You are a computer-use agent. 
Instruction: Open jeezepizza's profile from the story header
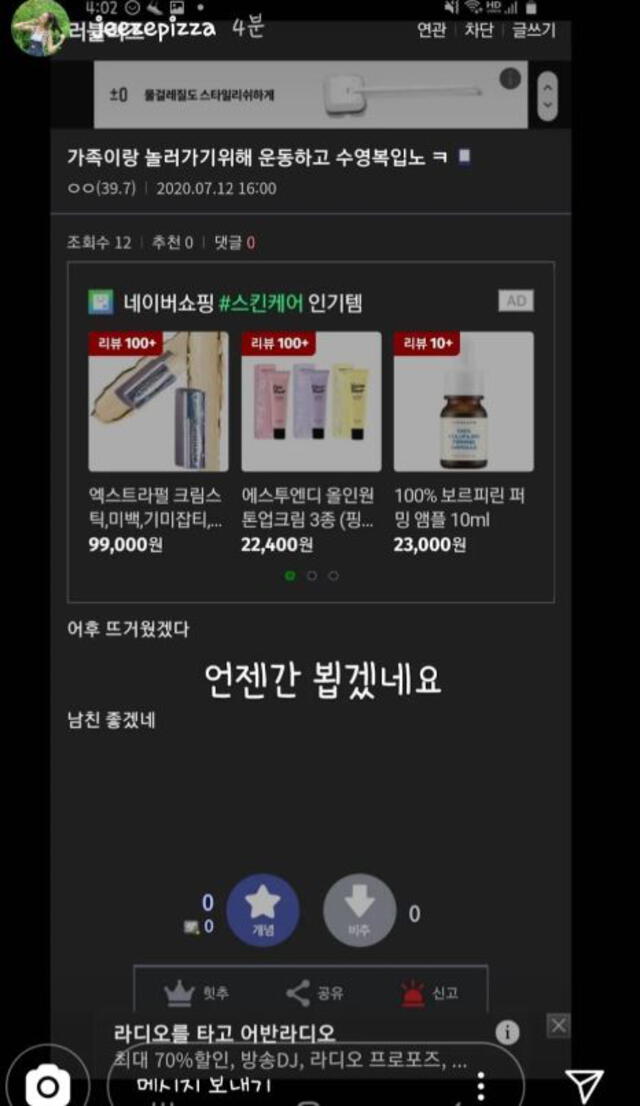[150, 28]
